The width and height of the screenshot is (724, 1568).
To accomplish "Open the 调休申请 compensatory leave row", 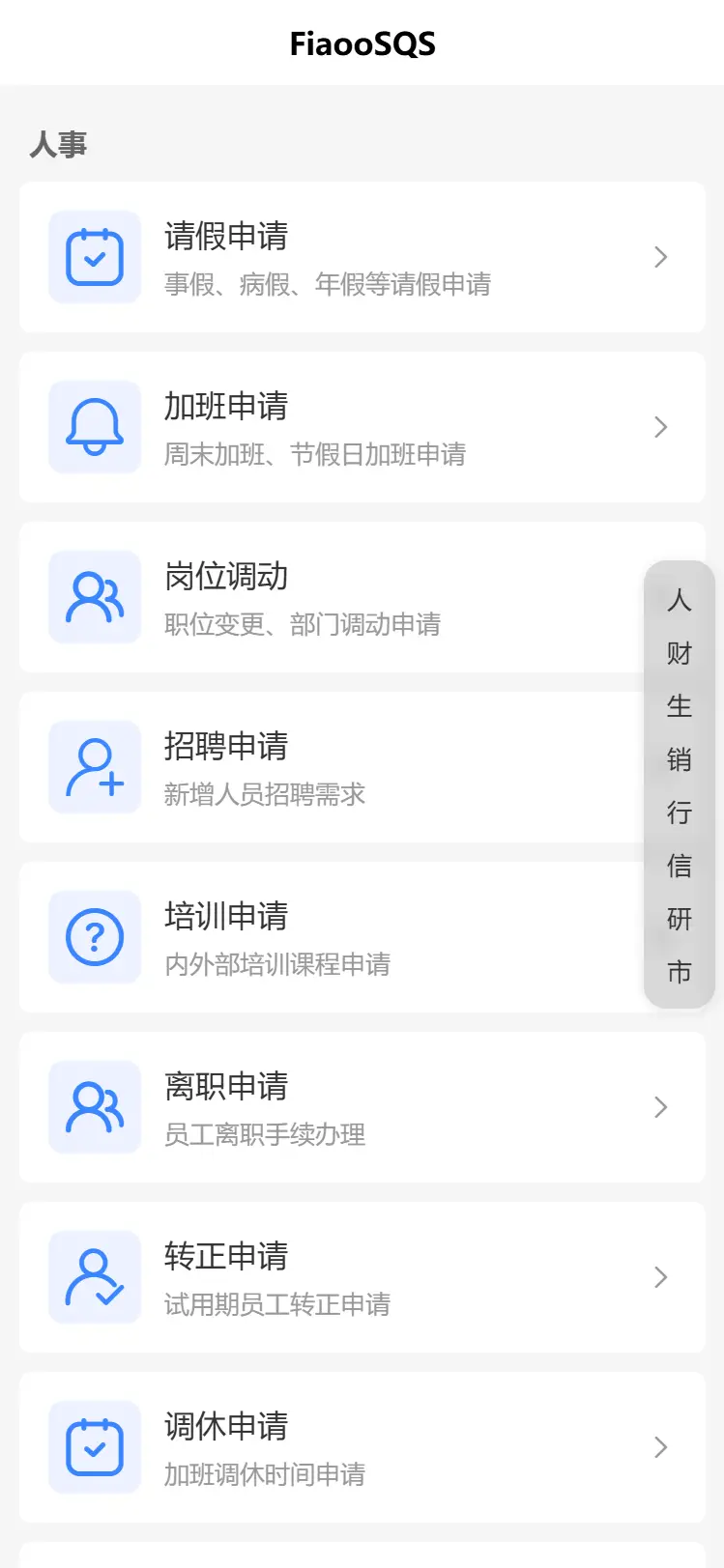I will coord(362,1447).
